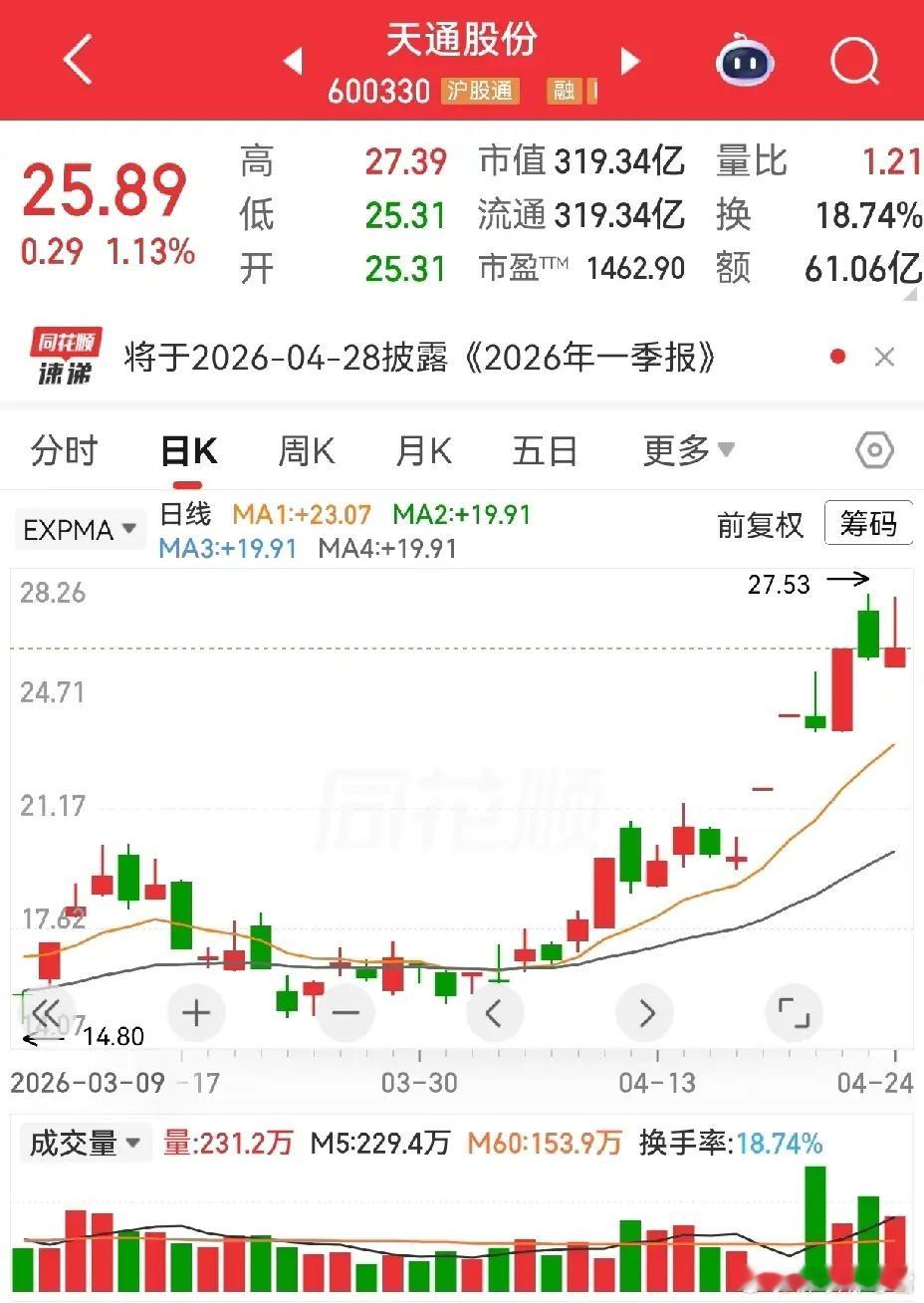Image resolution: width=924 pixels, height=1303 pixels.
Task: Pan chart right with the right arrow control
Action: click(x=644, y=1012)
